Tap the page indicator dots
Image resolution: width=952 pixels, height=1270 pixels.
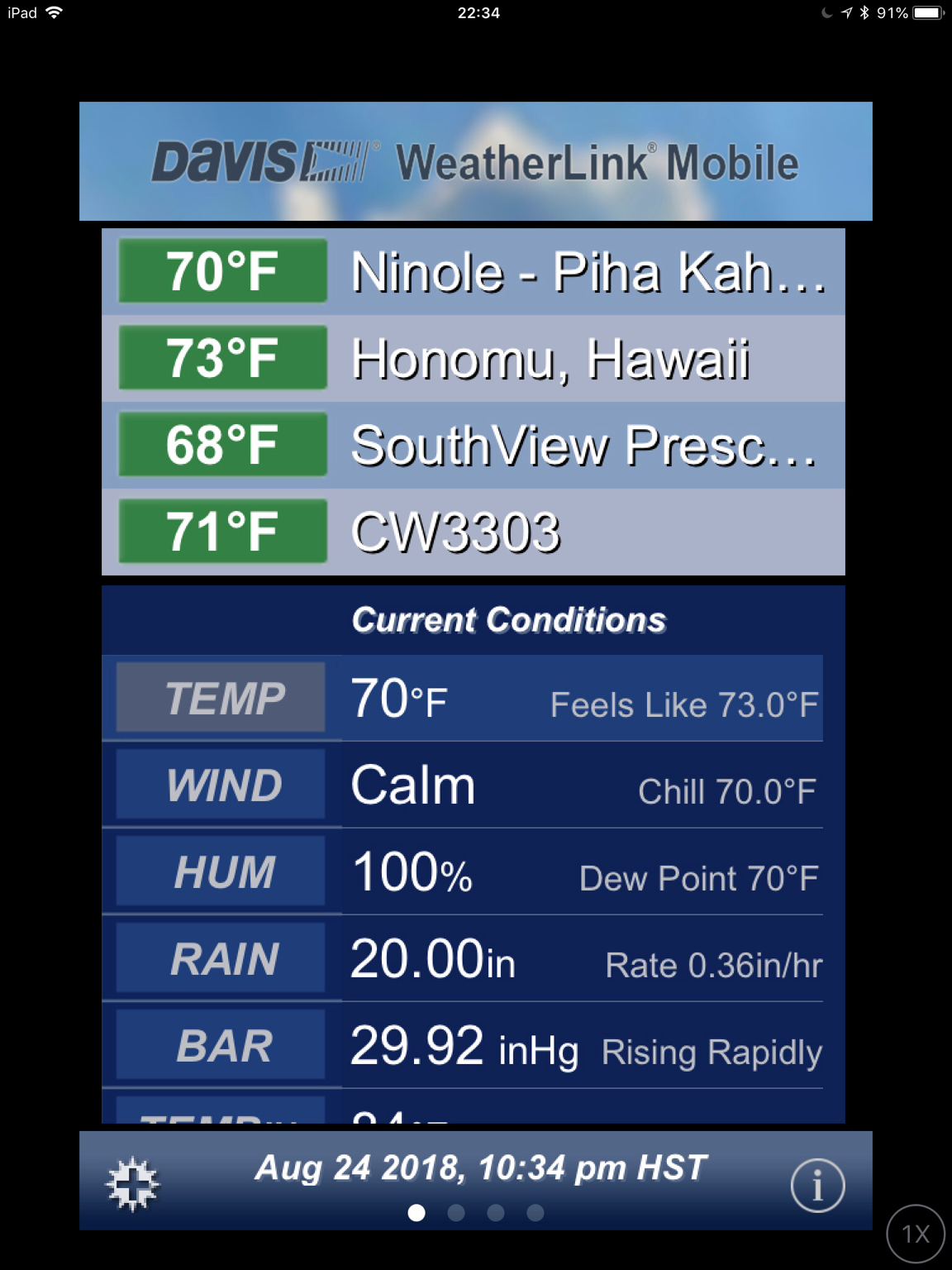[x=476, y=1213]
